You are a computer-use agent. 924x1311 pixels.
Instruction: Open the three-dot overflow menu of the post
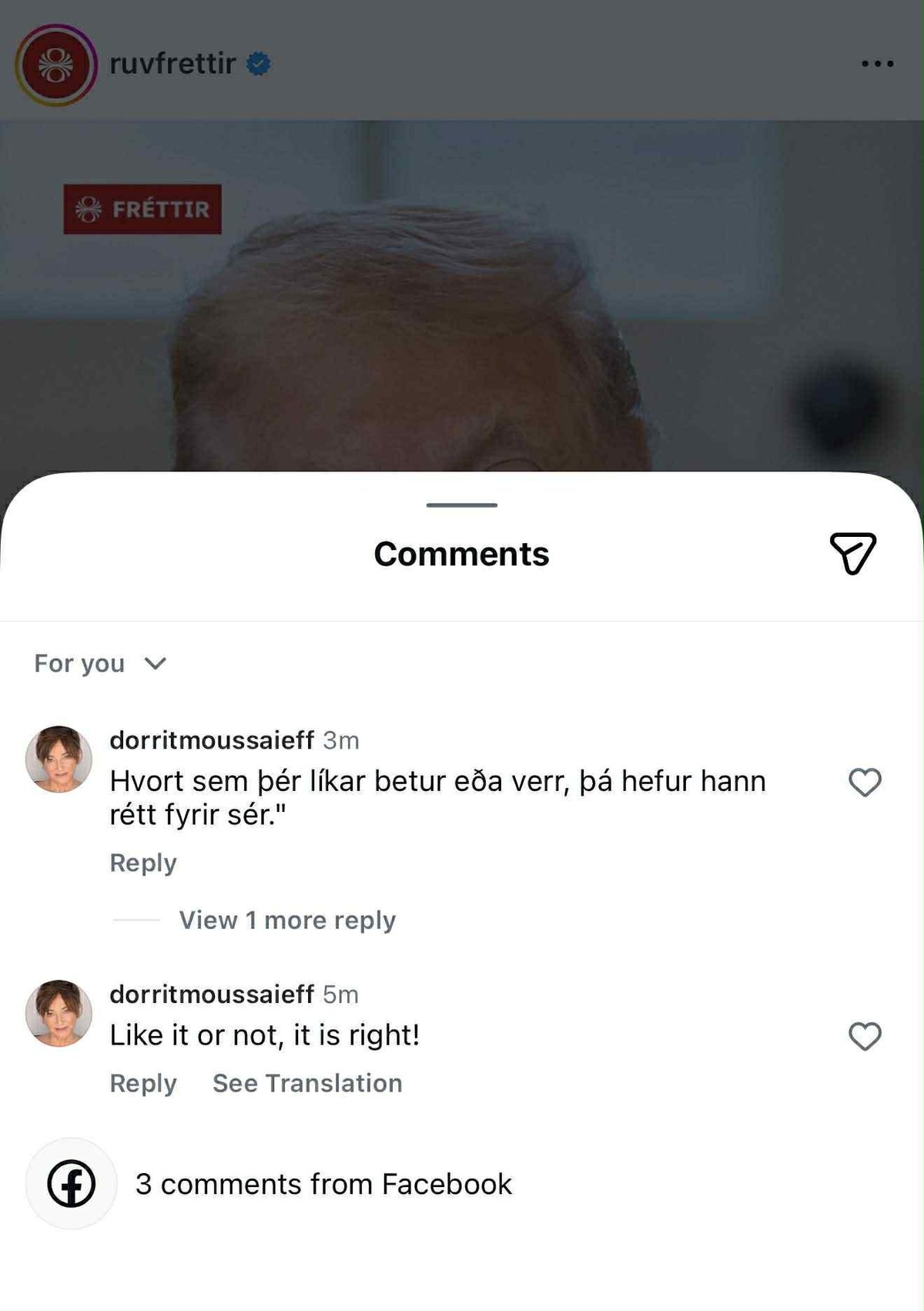point(877,64)
